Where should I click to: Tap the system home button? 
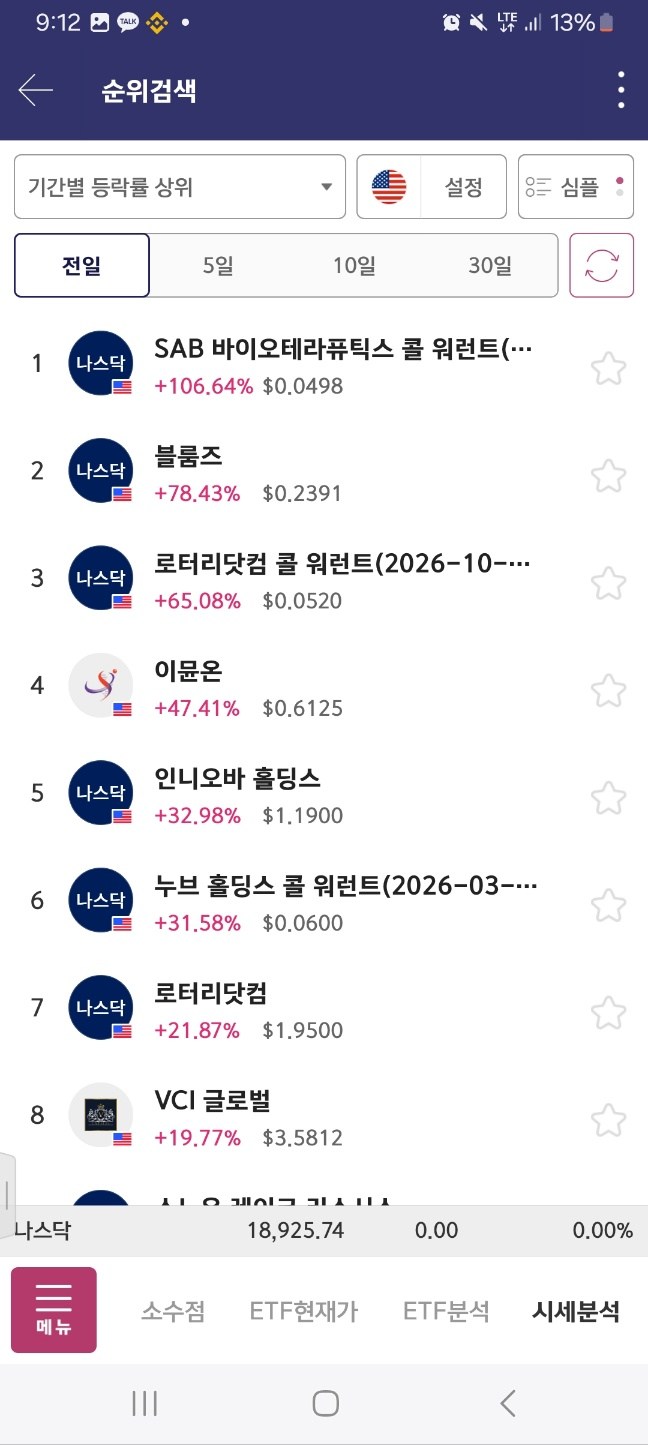(x=325, y=1403)
